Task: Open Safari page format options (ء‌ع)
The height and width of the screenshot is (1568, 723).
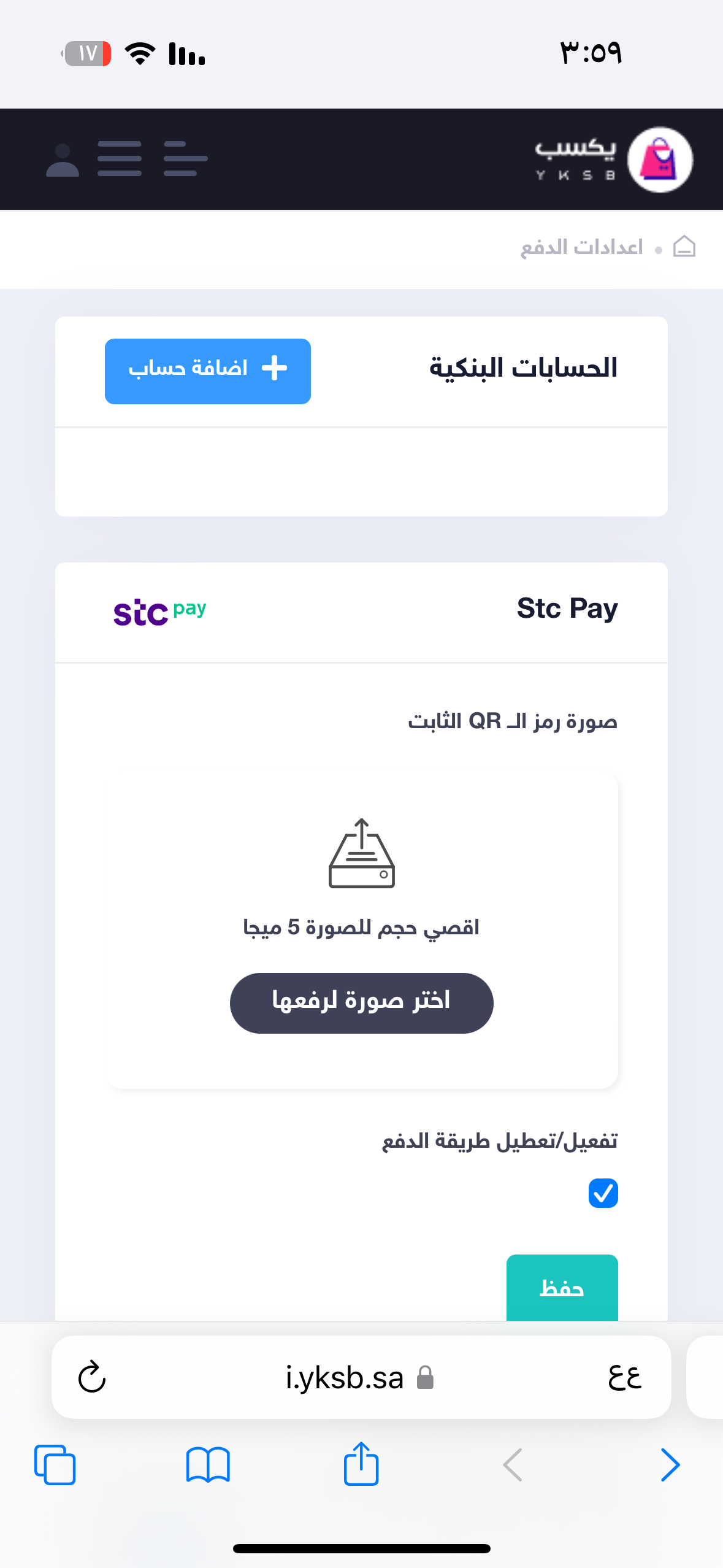Action: click(624, 1378)
